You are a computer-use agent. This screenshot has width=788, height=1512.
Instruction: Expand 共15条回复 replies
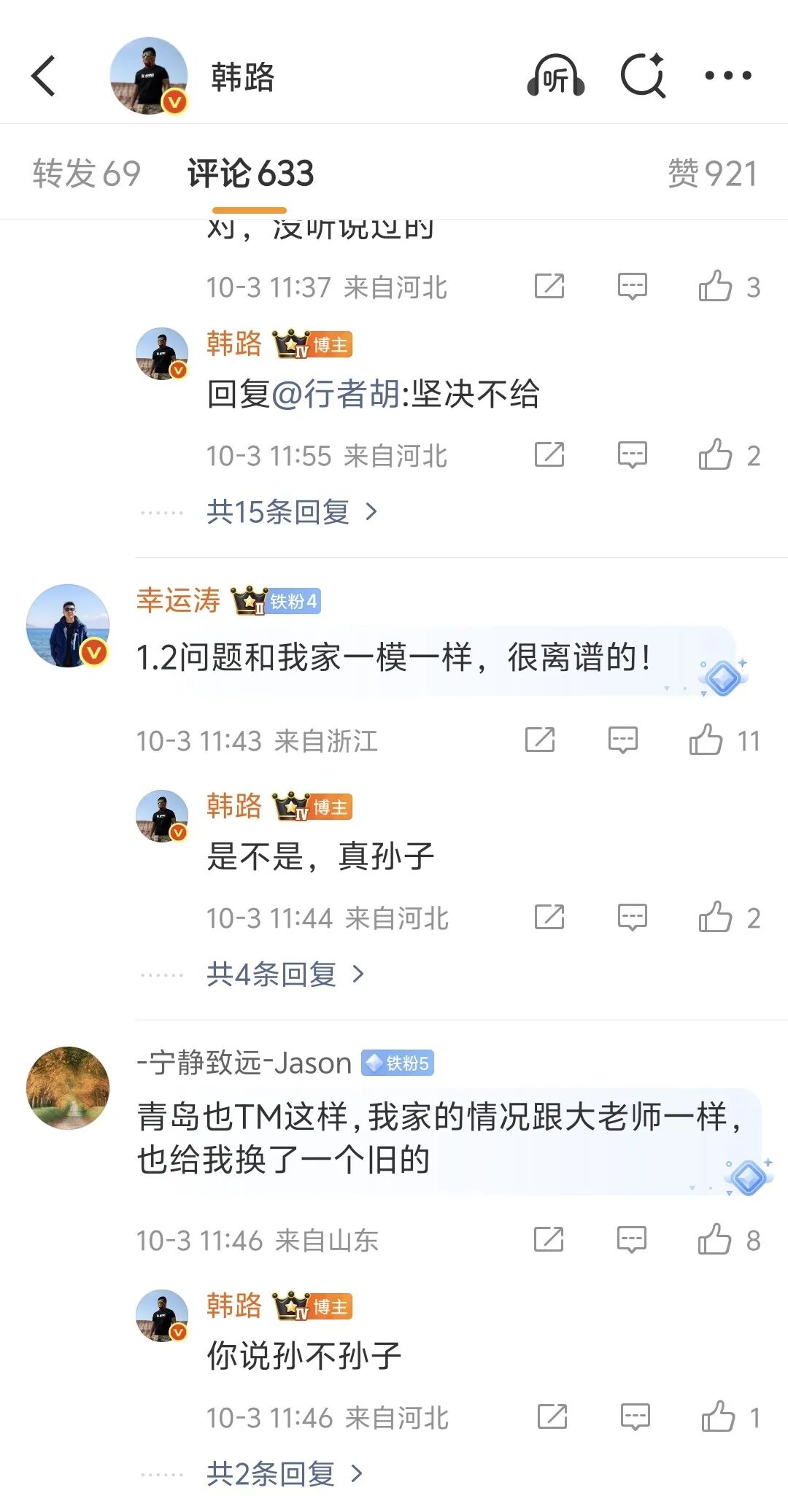(292, 512)
